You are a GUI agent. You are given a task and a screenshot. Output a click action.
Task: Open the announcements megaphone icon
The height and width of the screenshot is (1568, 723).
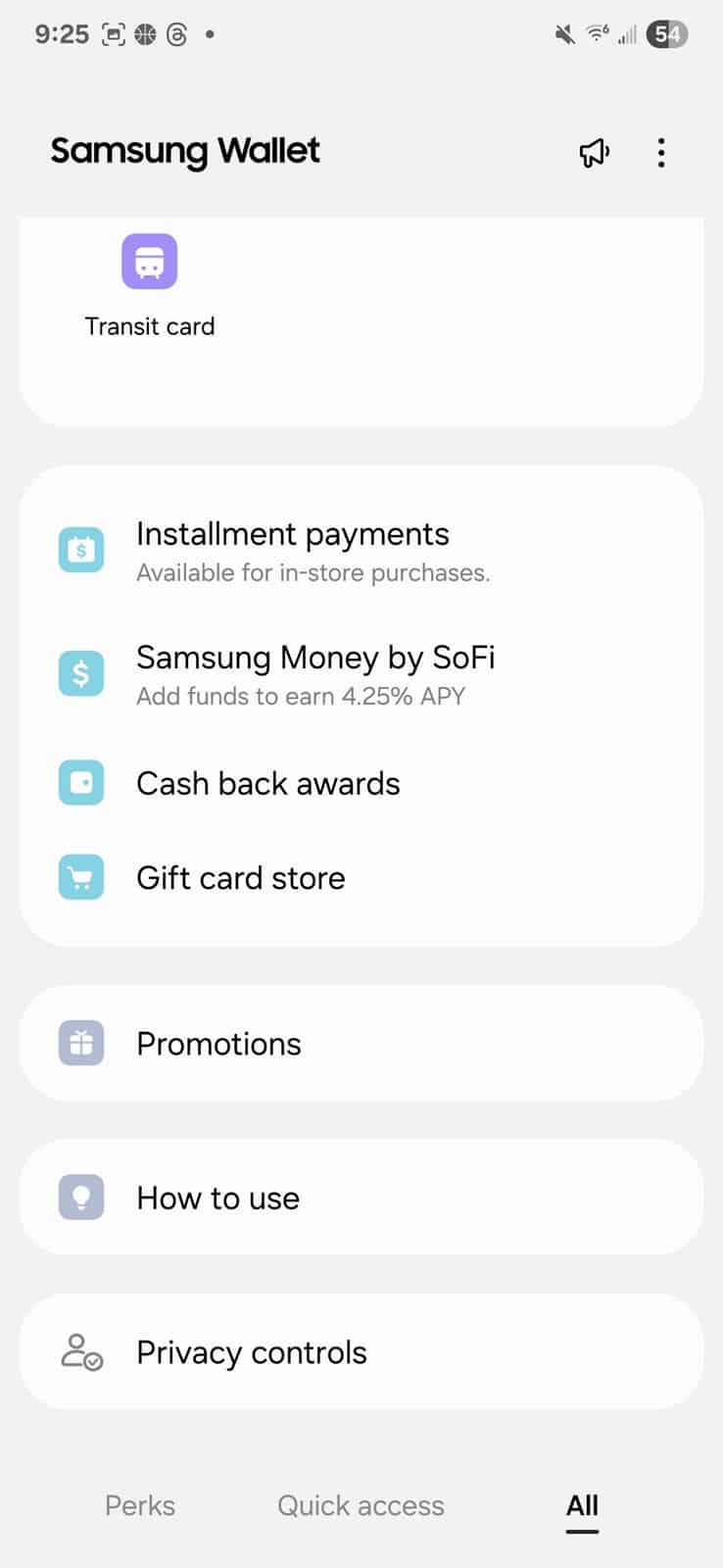pos(594,153)
